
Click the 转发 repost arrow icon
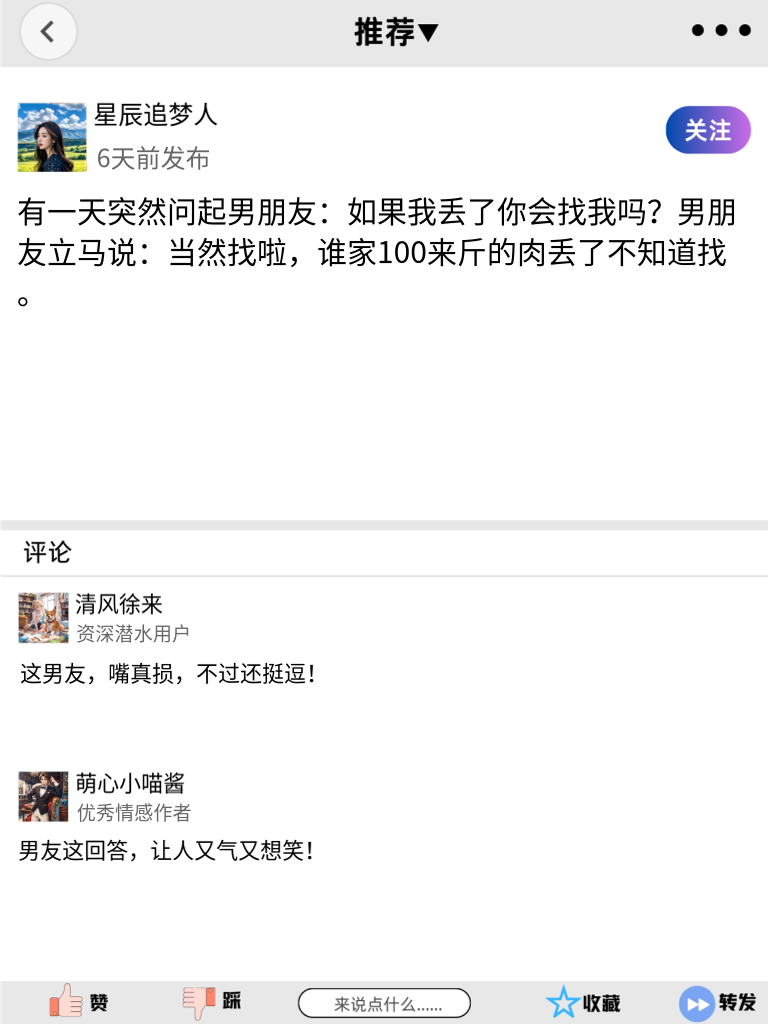tap(694, 1002)
